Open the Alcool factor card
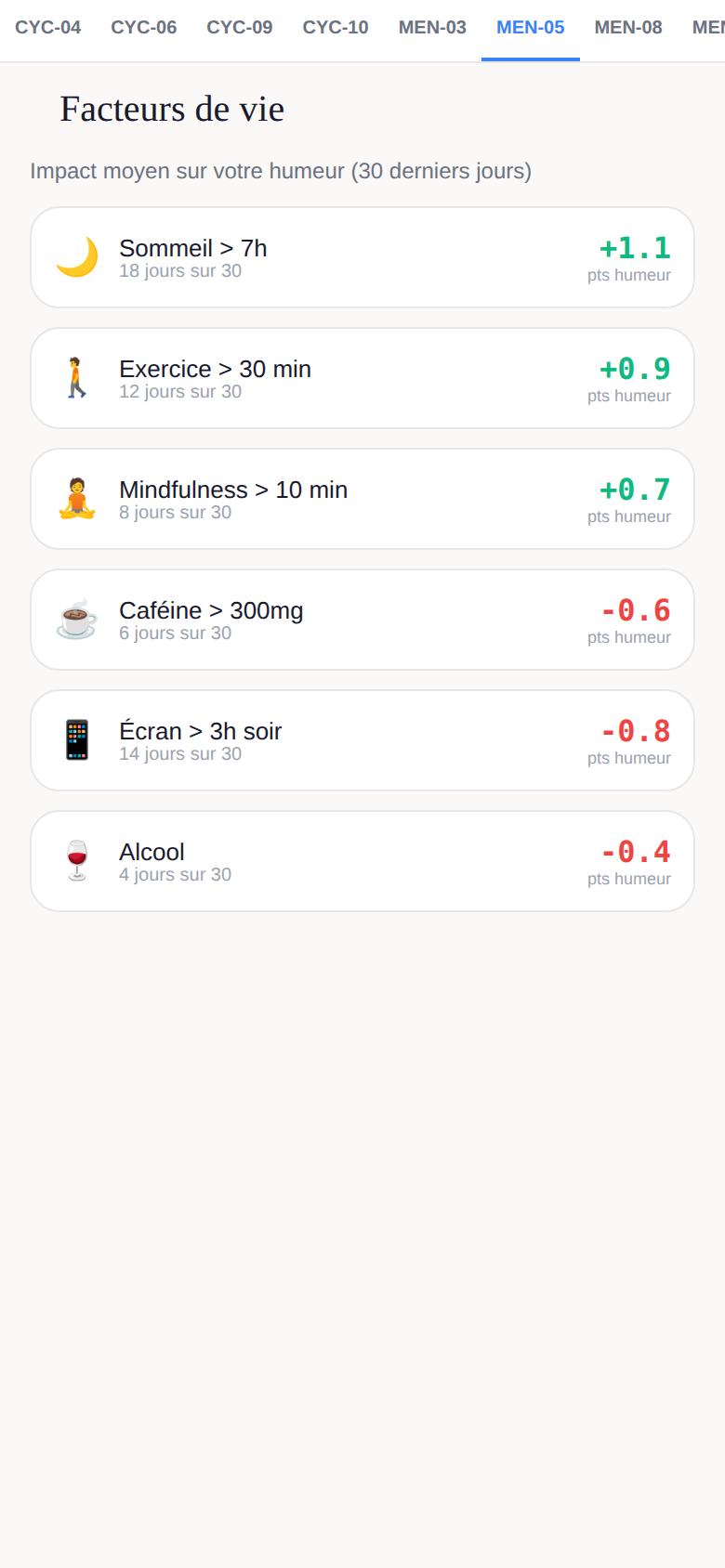 pos(362,861)
